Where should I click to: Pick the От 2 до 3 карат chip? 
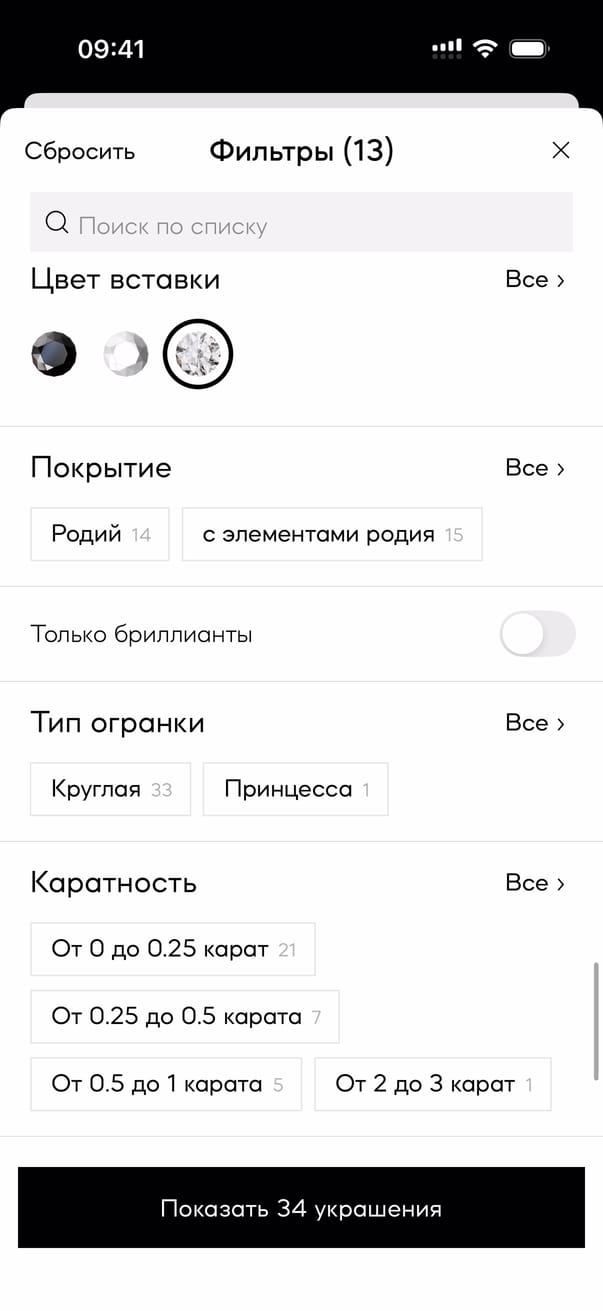(x=432, y=1084)
